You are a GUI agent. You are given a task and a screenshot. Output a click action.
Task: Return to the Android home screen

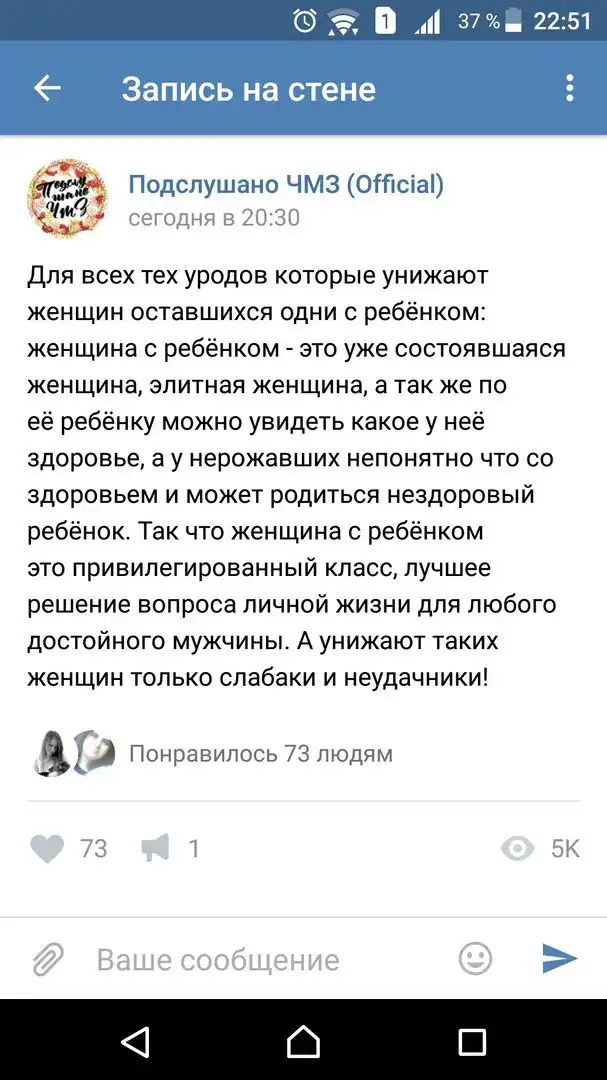coord(303,1042)
